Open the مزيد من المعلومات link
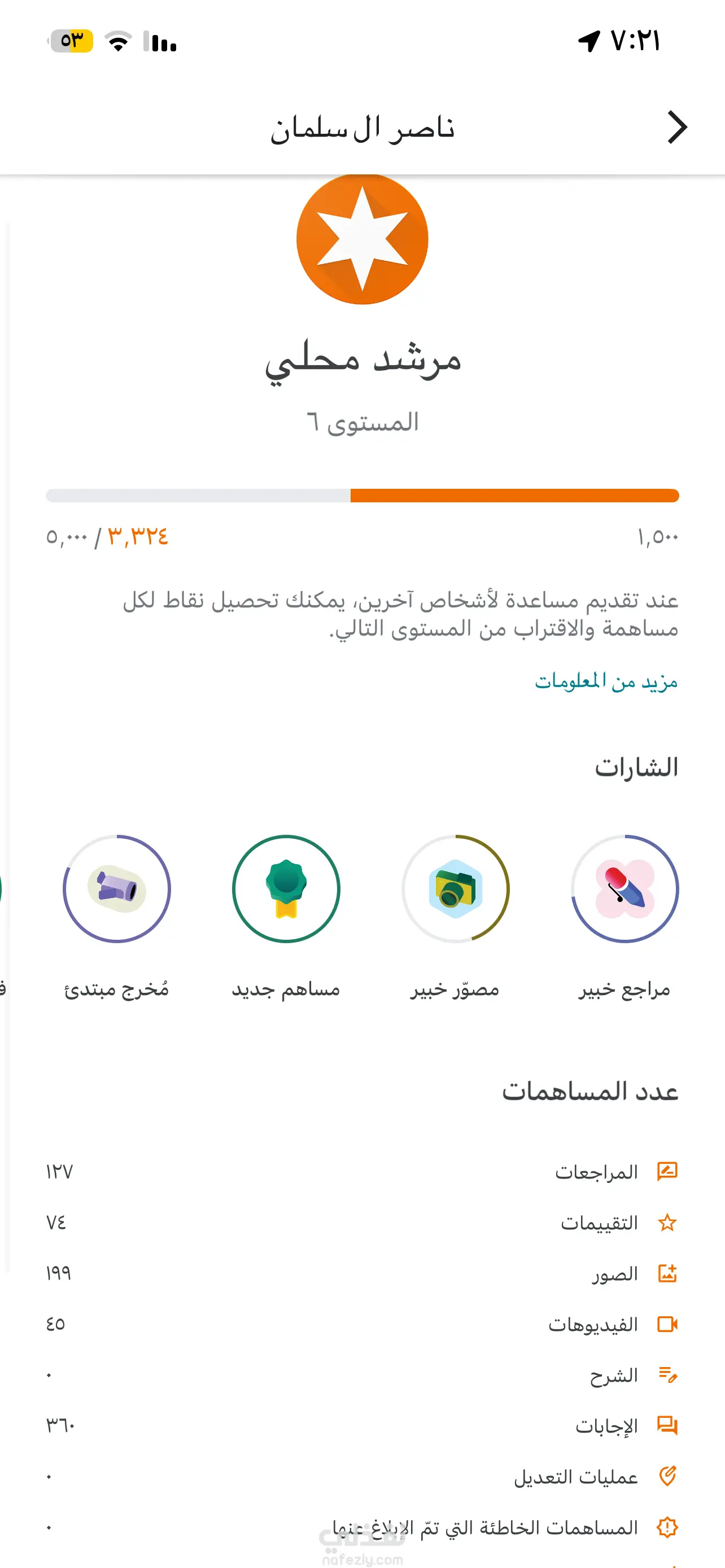Screen dimensions: 725x1568 [x=606, y=681]
